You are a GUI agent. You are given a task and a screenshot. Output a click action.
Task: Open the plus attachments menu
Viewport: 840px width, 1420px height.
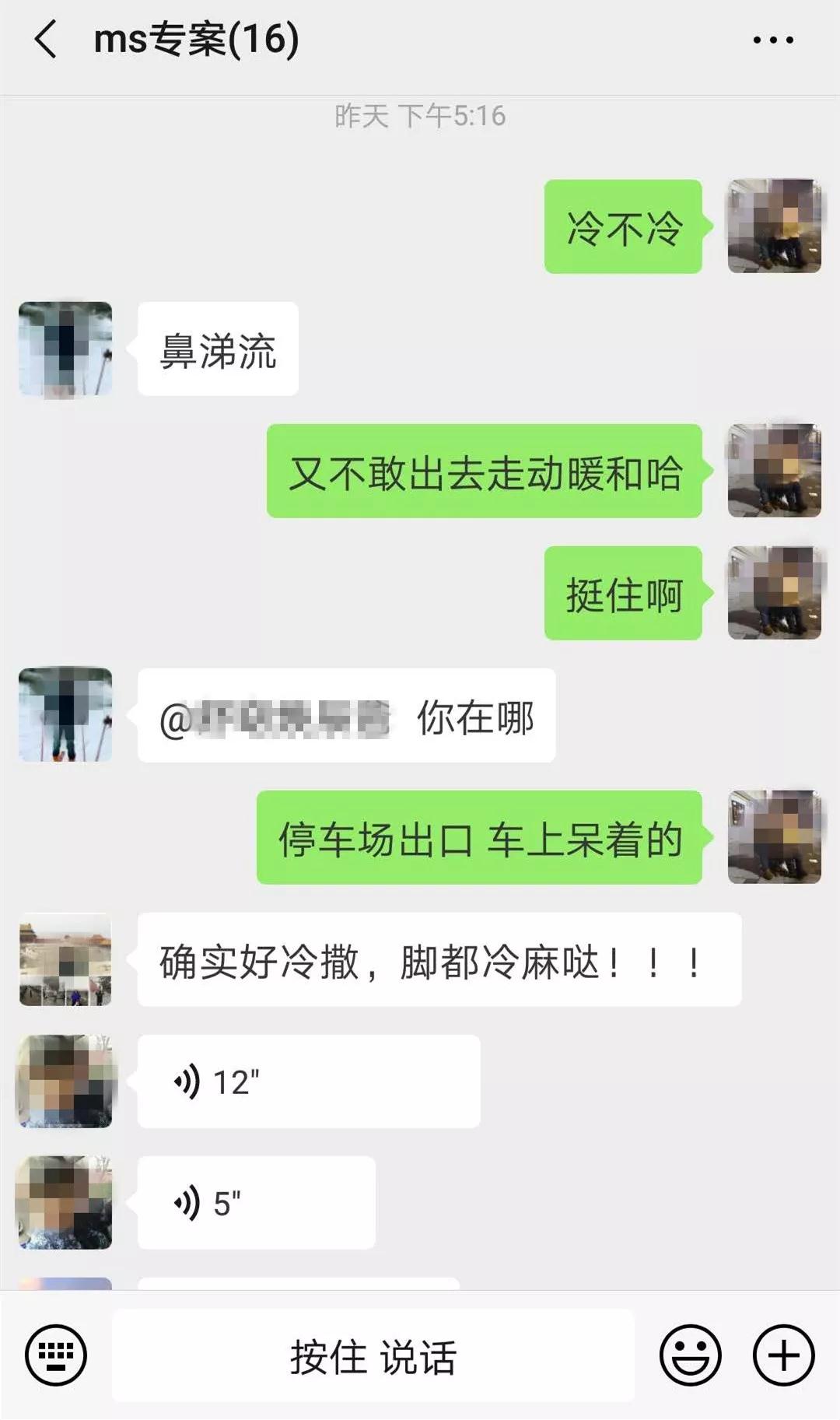(x=783, y=1355)
